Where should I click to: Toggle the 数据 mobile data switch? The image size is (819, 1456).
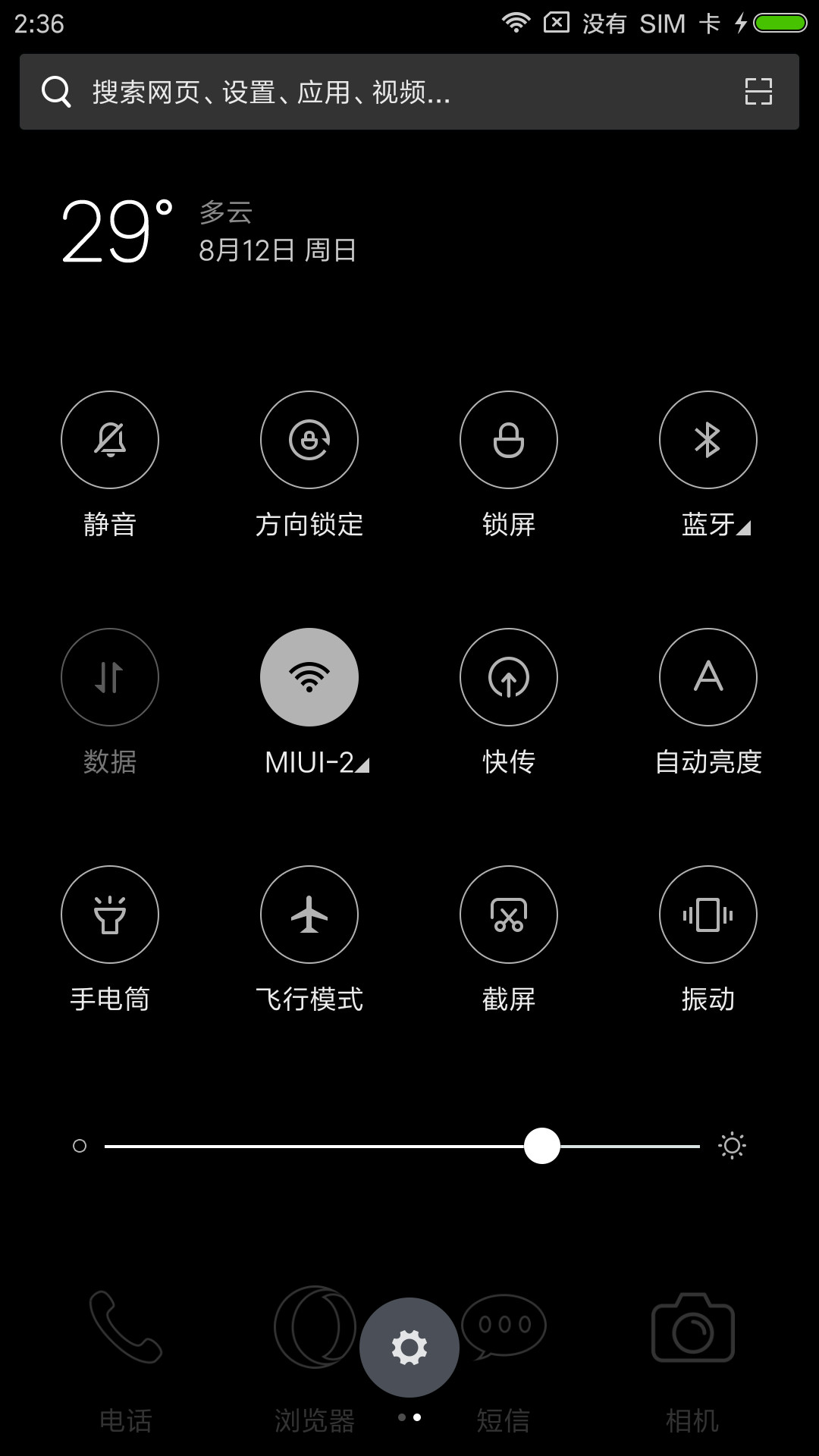pyautogui.click(x=110, y=677)
